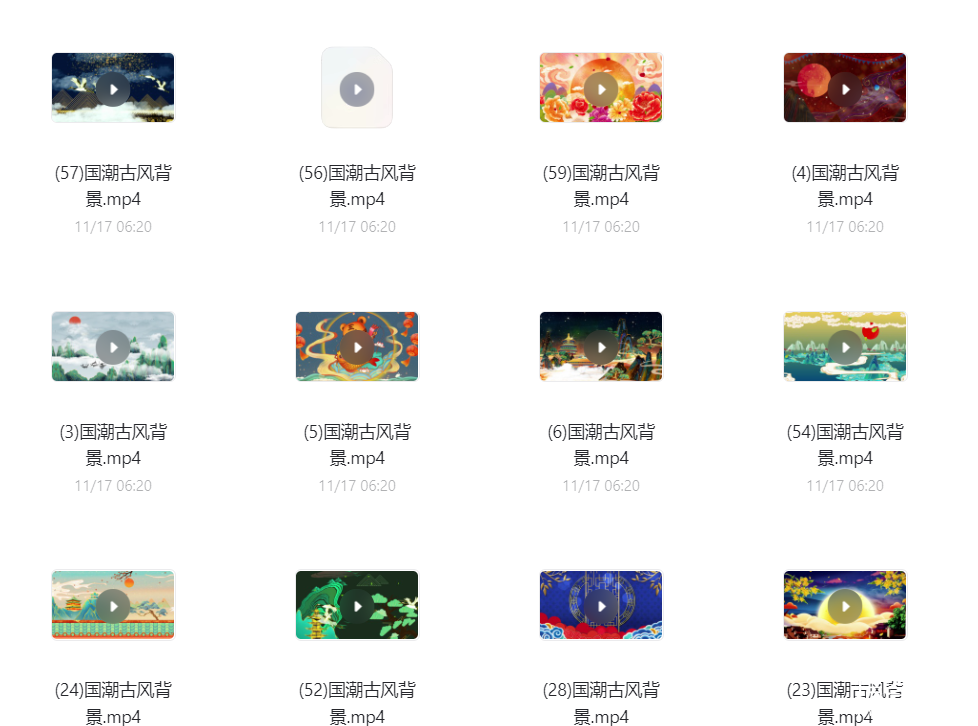Play video (28)国潮古风背景.mp4
The width and height of the screenshot is (978, 726).
click(601, 606)
